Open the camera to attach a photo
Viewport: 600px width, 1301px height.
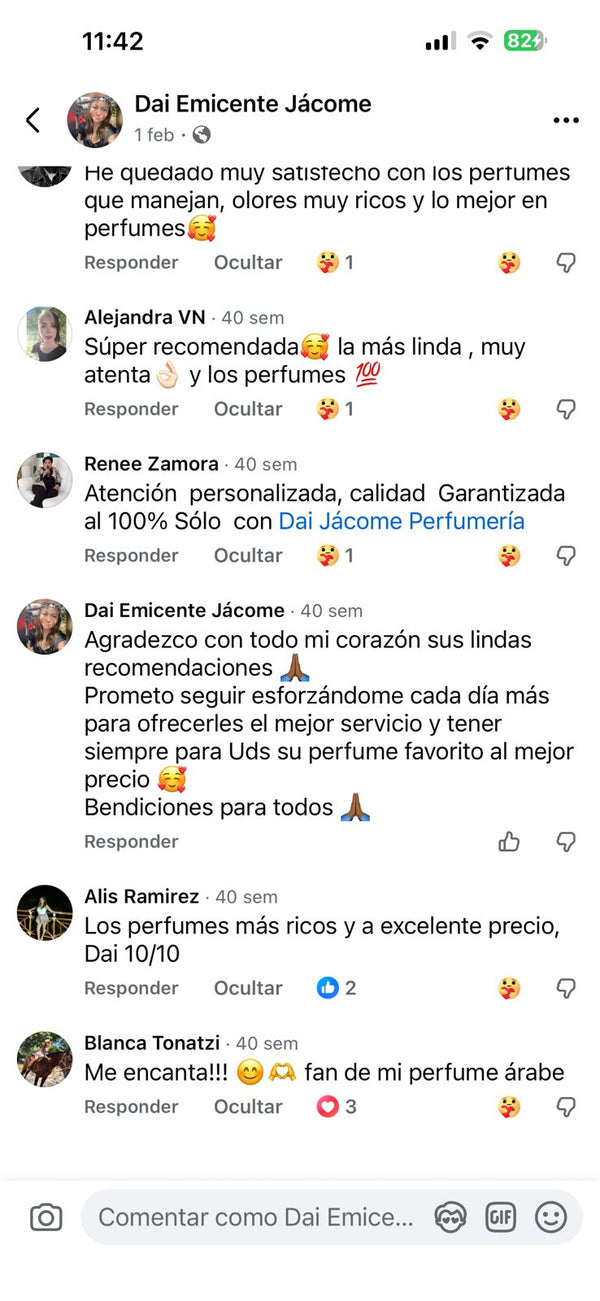pos(46,1217)
